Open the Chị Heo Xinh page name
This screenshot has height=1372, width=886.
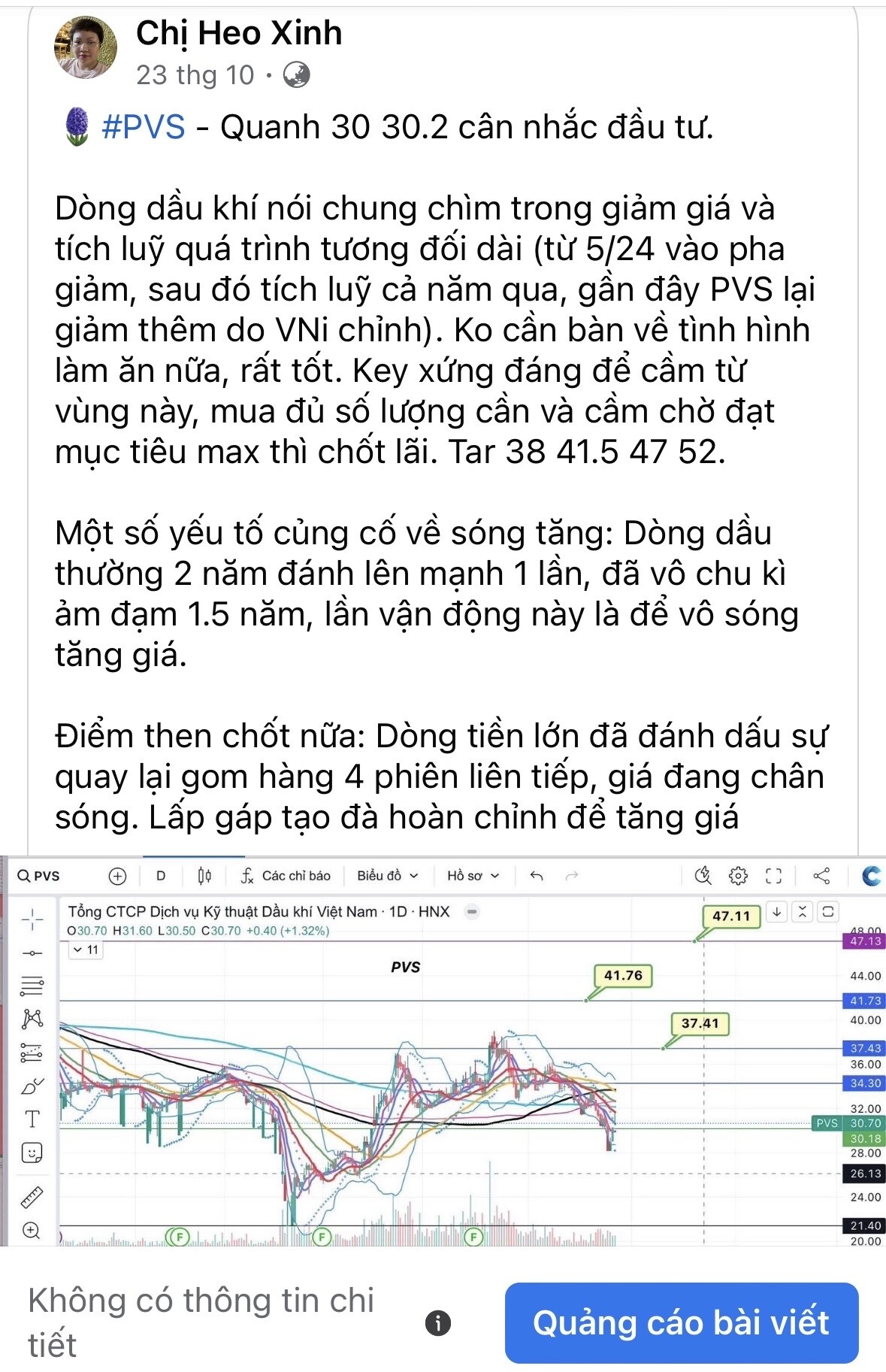coord(239,33)
